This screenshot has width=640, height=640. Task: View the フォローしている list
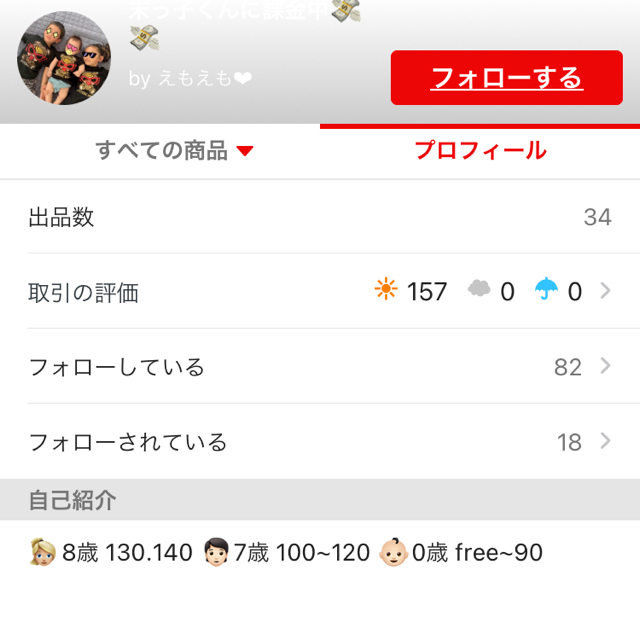[320, 367]
